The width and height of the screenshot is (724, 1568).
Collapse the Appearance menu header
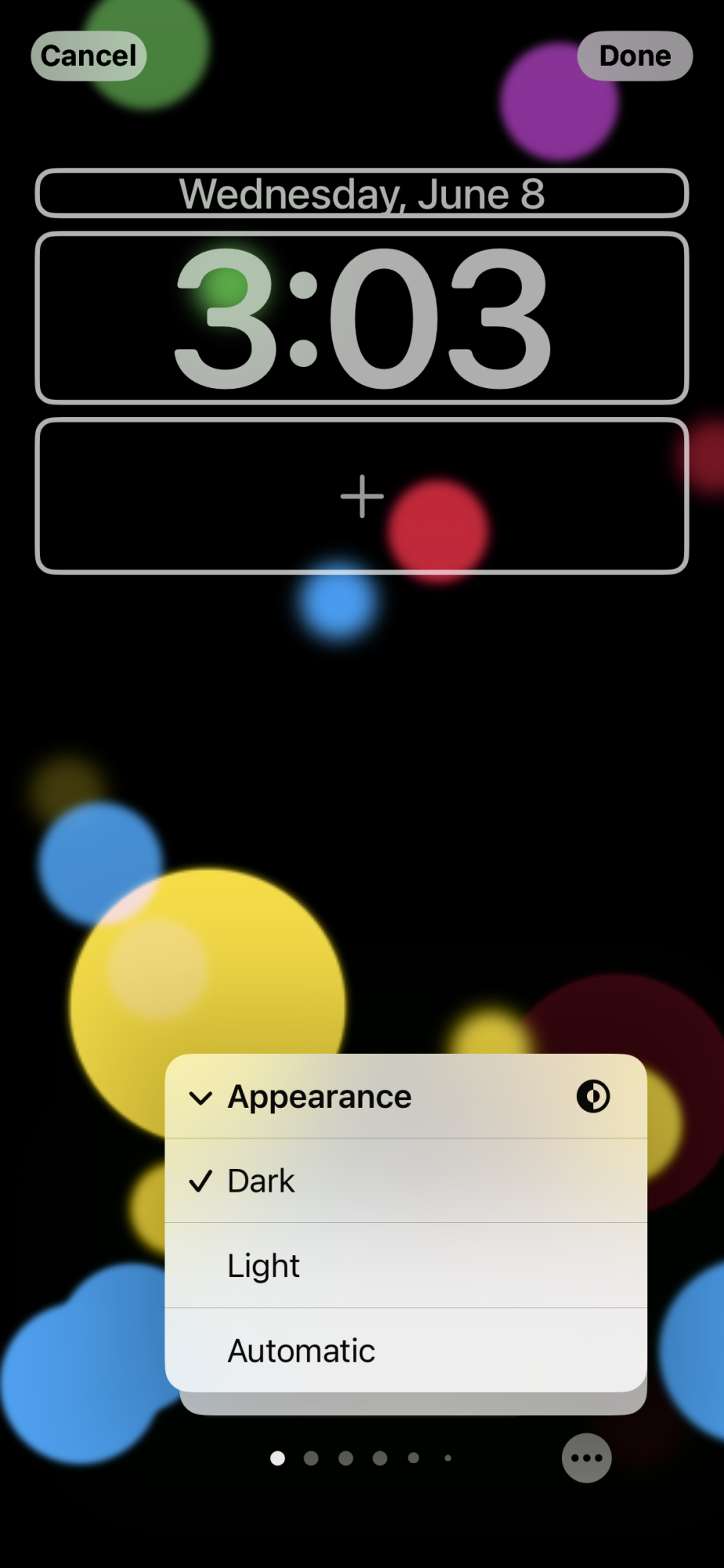[406, 1096]
